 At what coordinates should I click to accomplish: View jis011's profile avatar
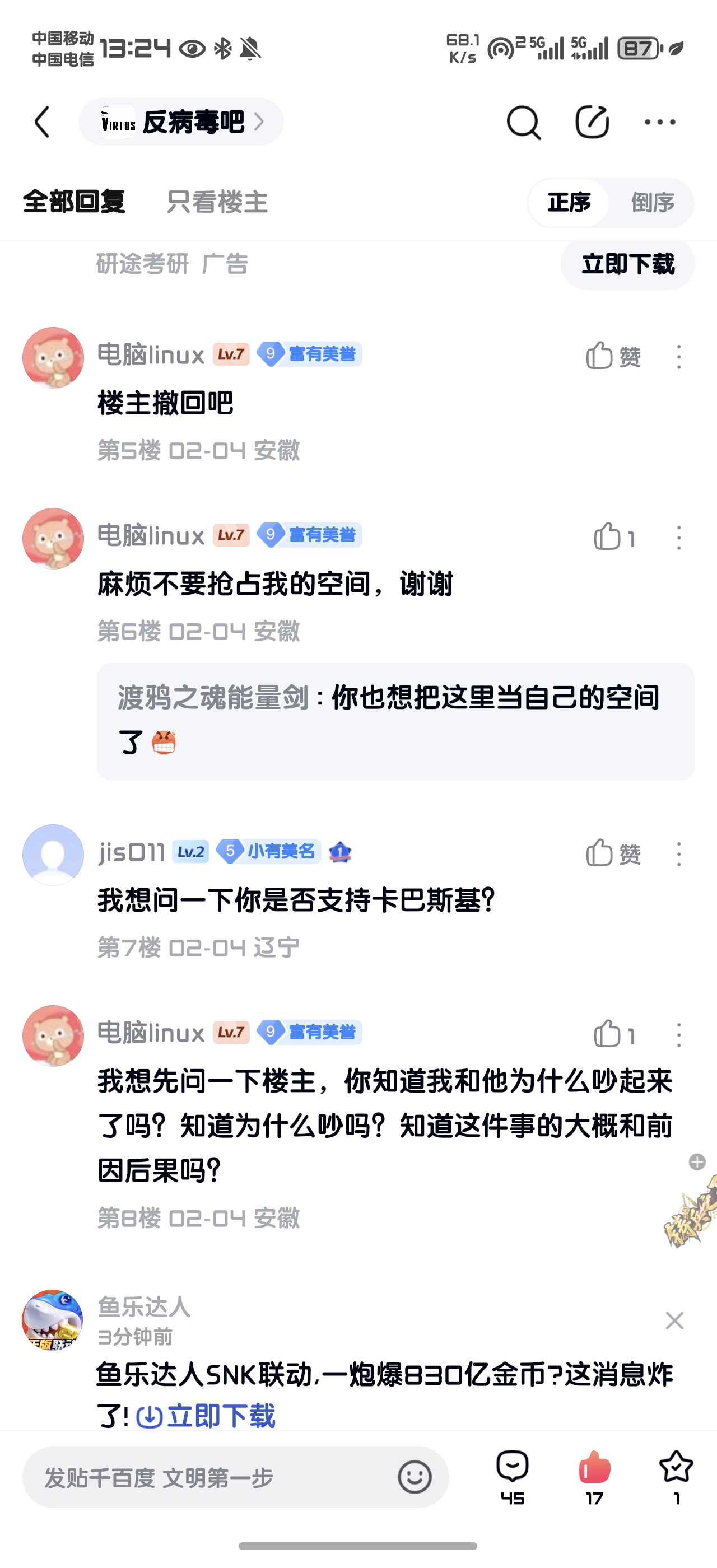tap(53, 855)
